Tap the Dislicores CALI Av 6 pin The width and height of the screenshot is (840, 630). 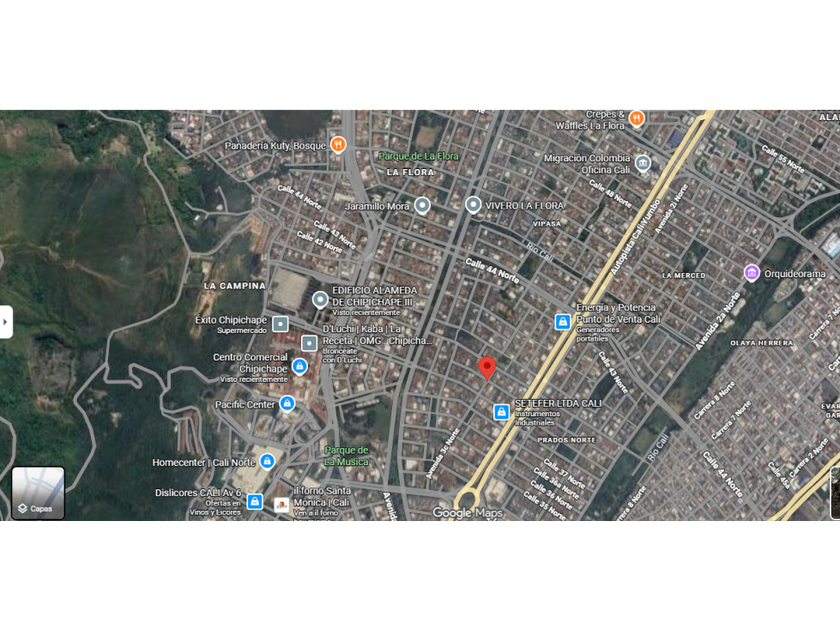coord(254,501)
